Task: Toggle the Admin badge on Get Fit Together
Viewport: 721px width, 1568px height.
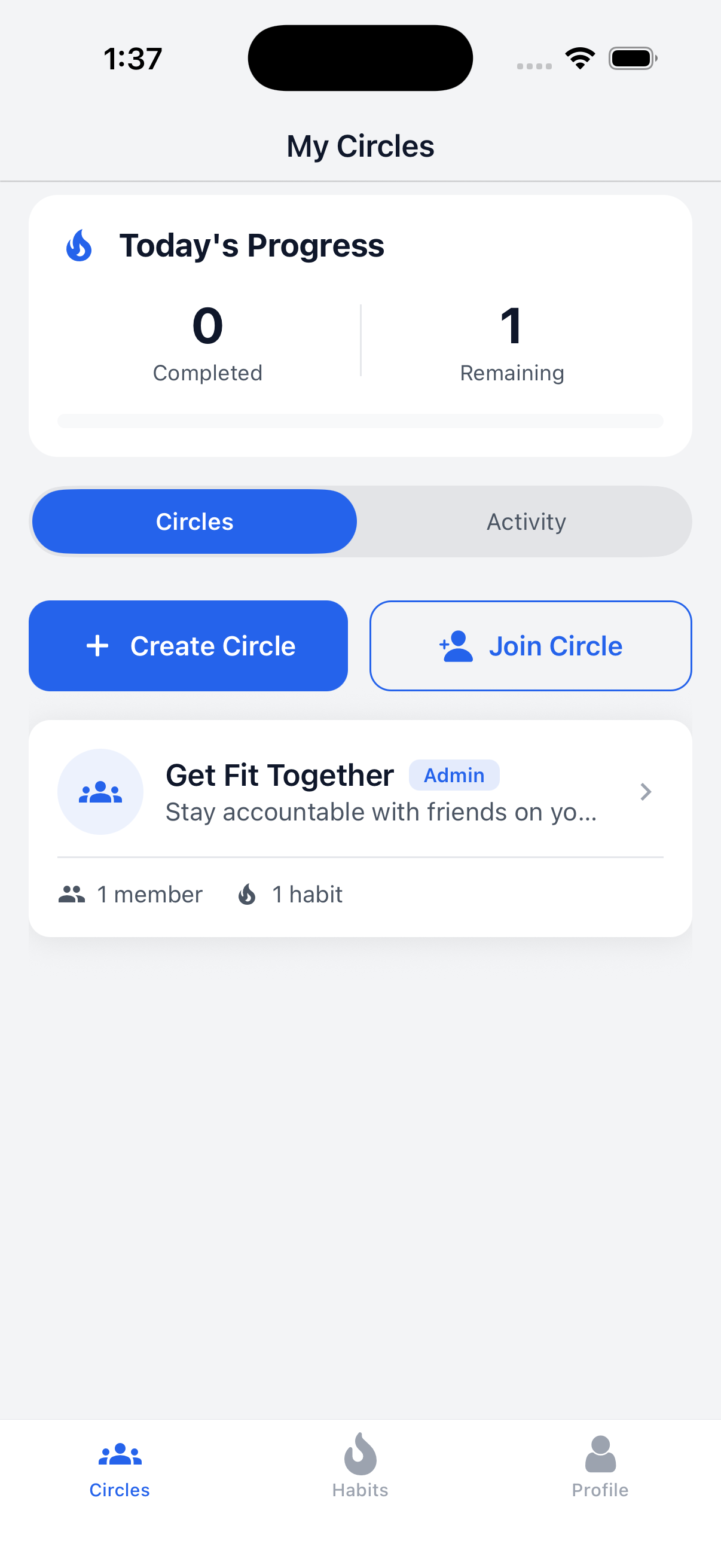Action: pyautogui.click(x=454, y=775)
